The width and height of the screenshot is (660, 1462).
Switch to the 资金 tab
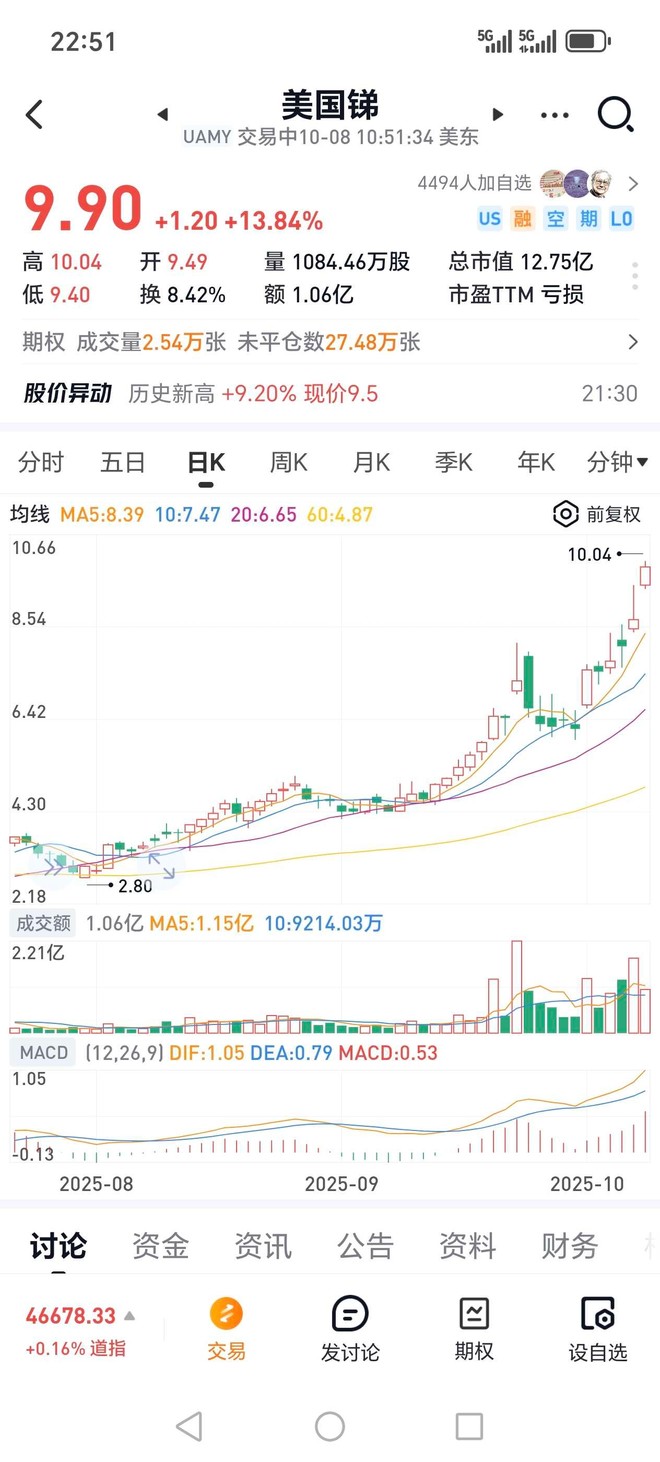(x=160, y=1246)
